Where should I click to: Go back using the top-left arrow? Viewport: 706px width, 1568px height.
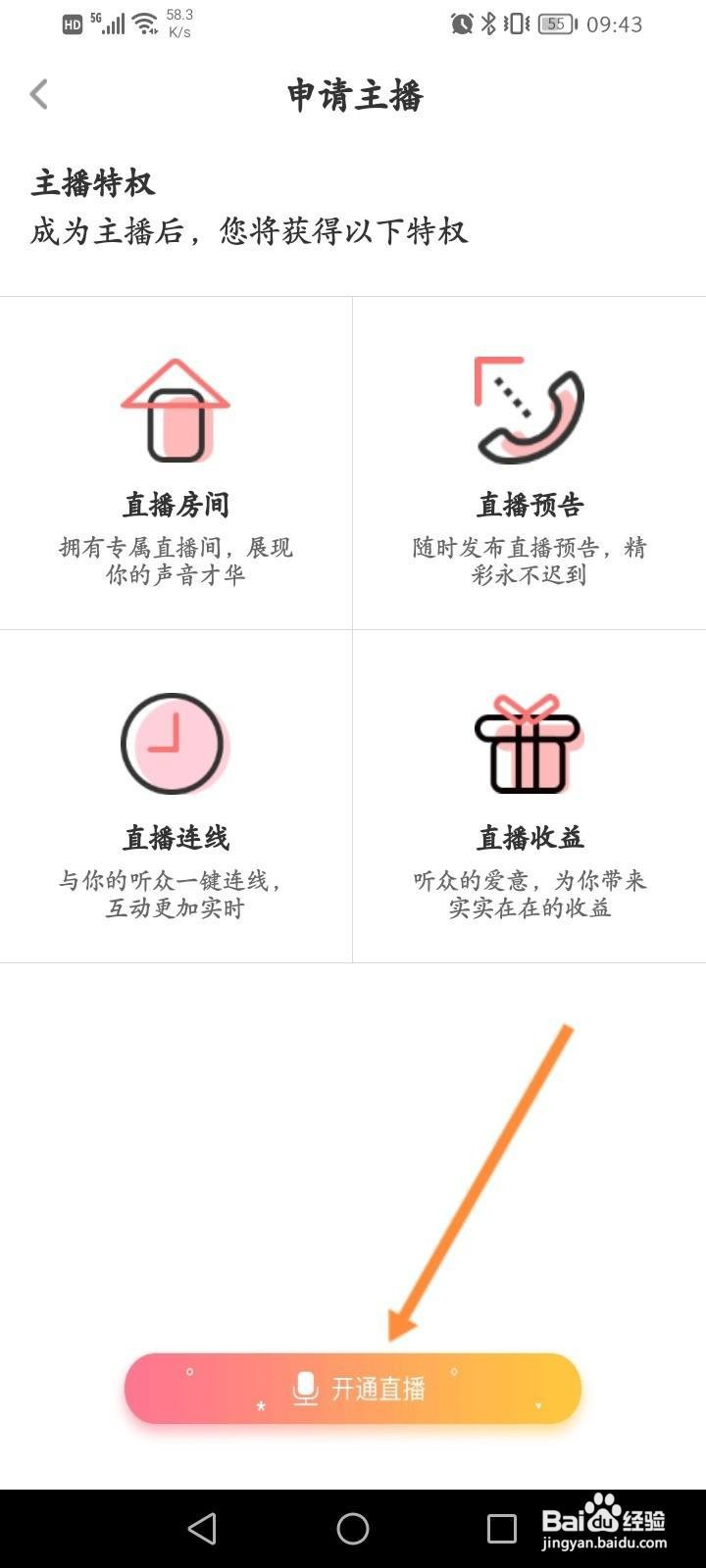39,94
